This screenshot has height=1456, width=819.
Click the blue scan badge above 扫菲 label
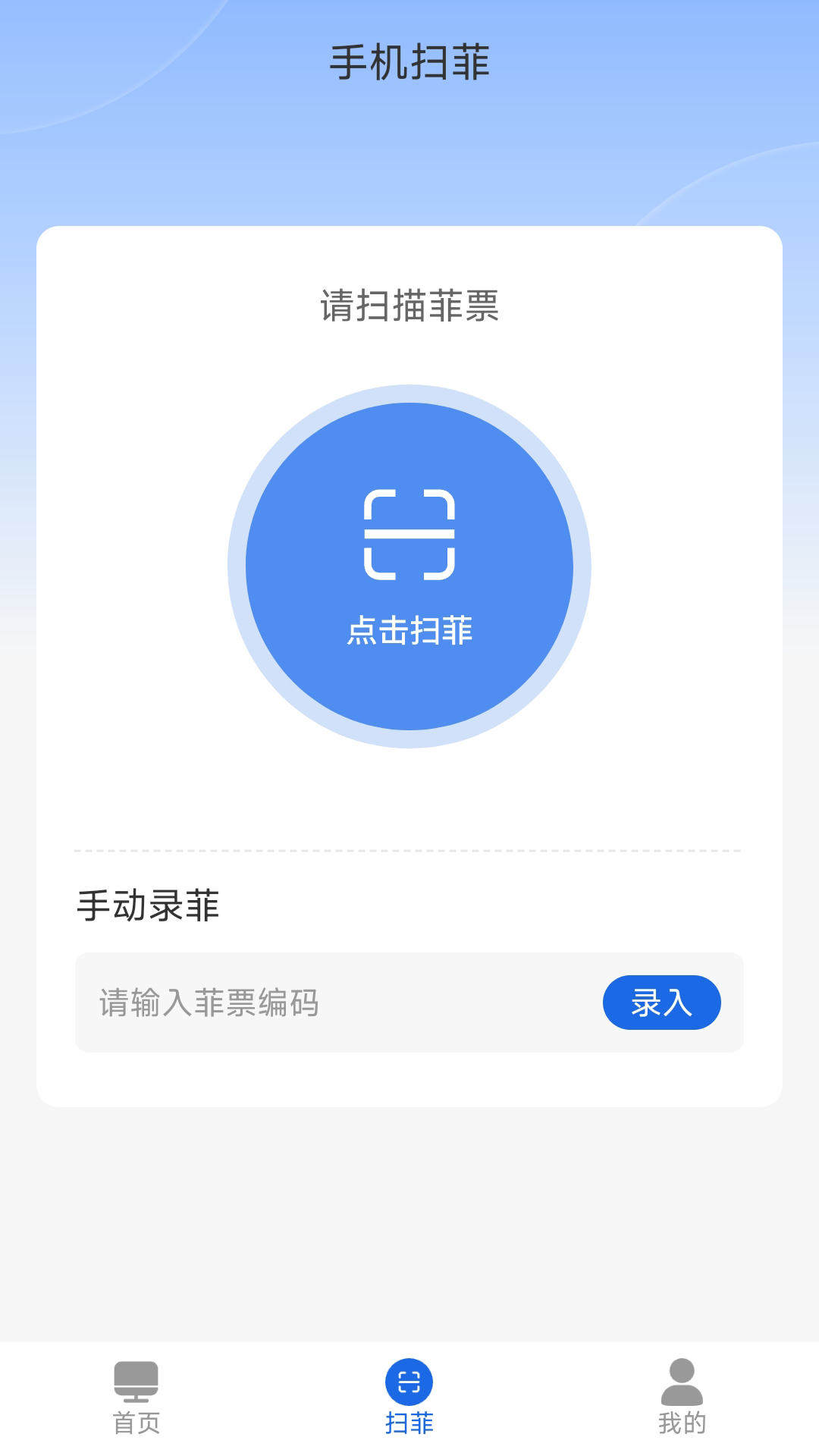pyautogui.click(x=409, y=1382)
